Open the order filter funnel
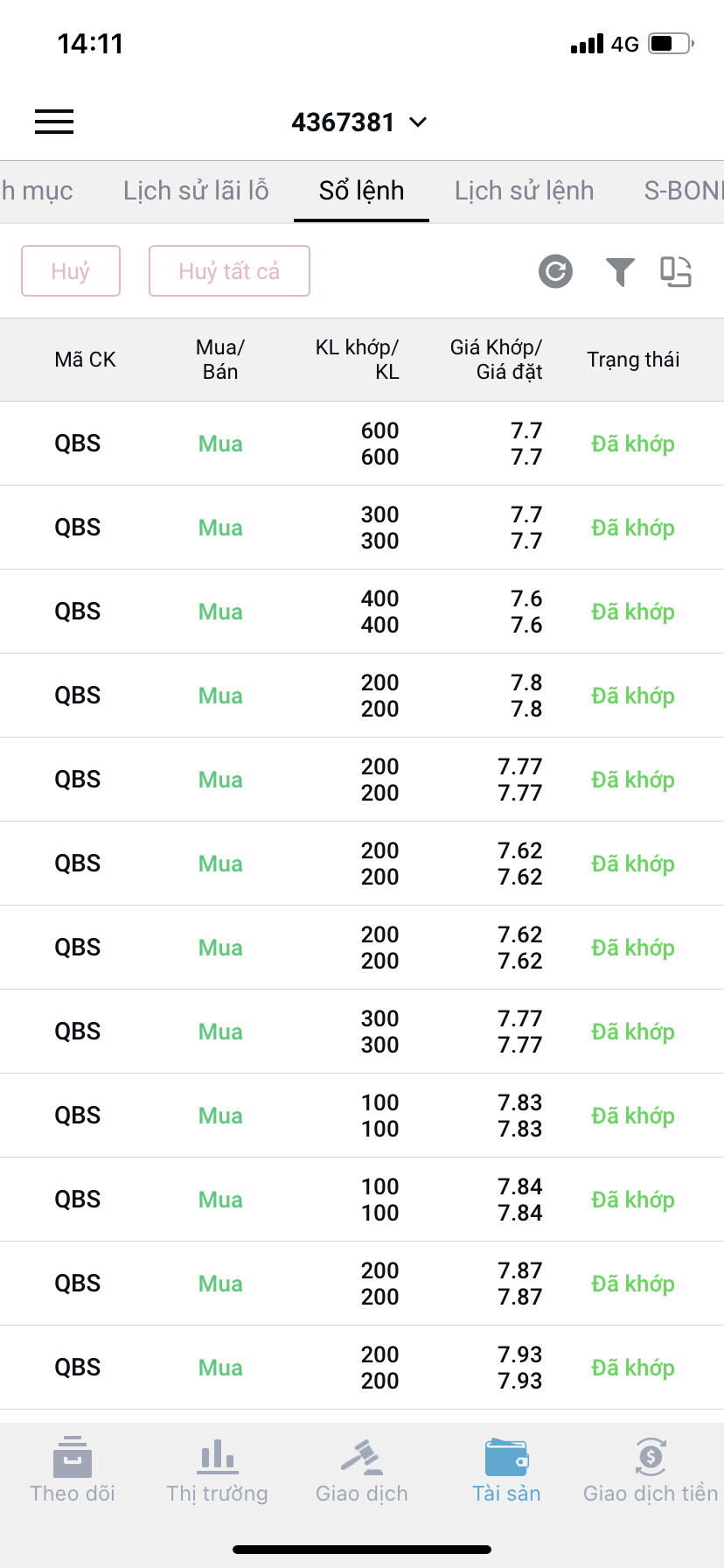Screen dimensions: 724x1568 click(620, 271)
